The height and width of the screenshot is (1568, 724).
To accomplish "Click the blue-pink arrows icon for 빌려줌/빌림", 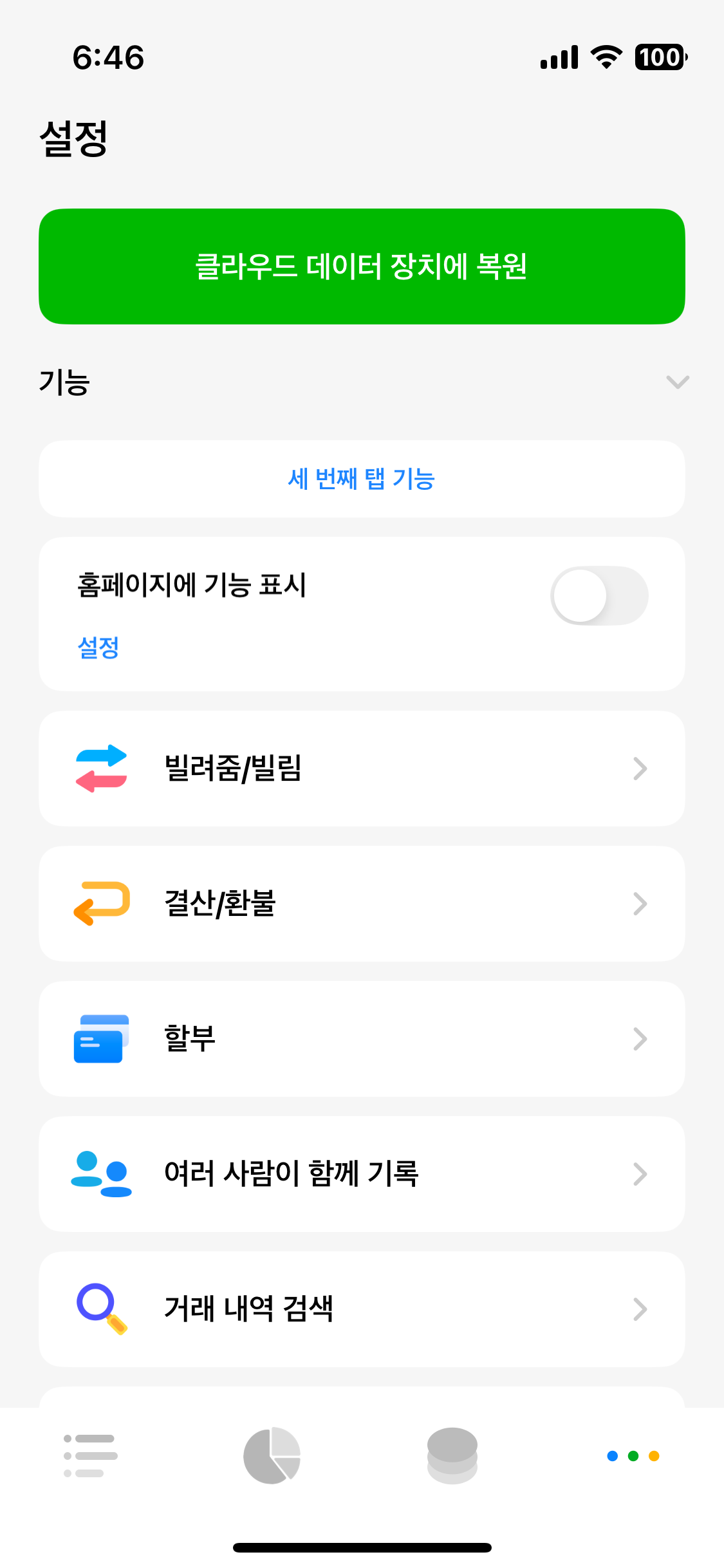I will [101, 768].
